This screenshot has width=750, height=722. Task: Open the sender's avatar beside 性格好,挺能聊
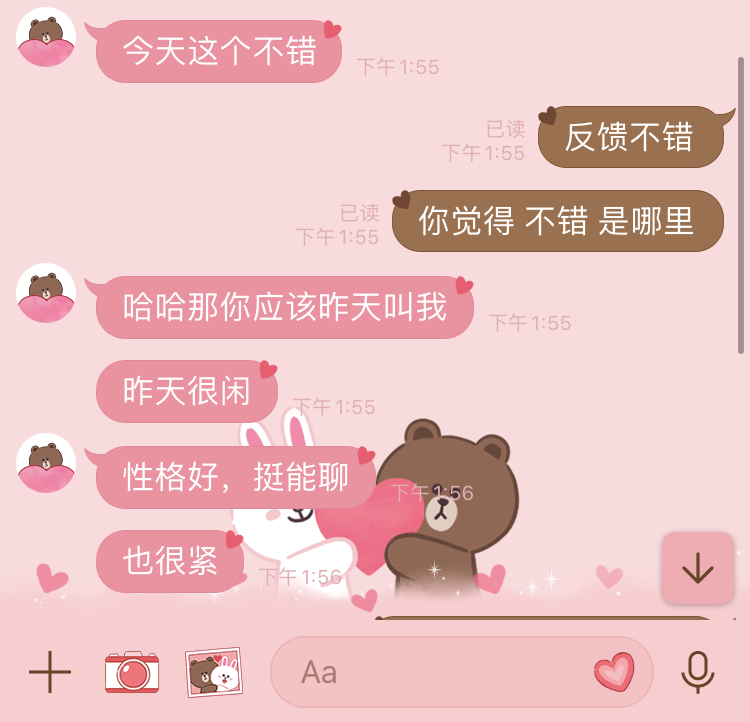click(46, 463)
